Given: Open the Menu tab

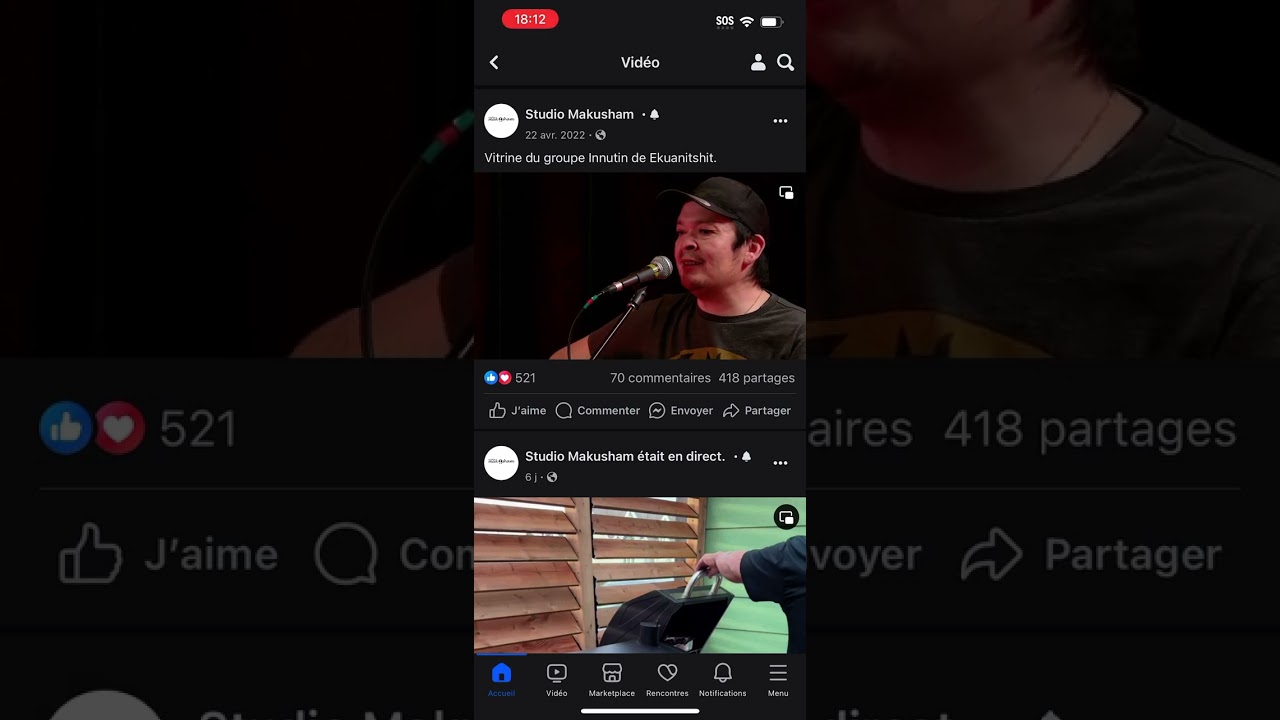Looking at the screenshot, I should point(778,679).
